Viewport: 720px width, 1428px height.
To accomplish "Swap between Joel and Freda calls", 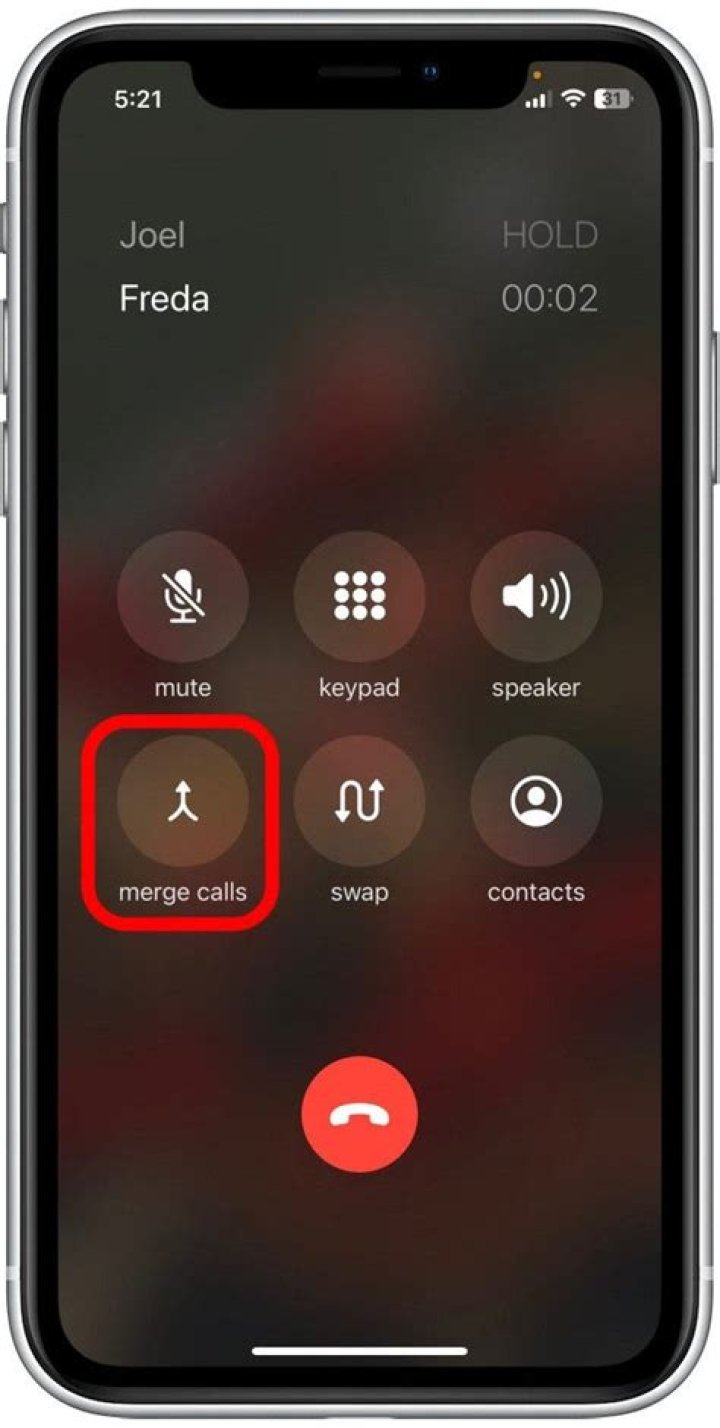I will 360,800.
